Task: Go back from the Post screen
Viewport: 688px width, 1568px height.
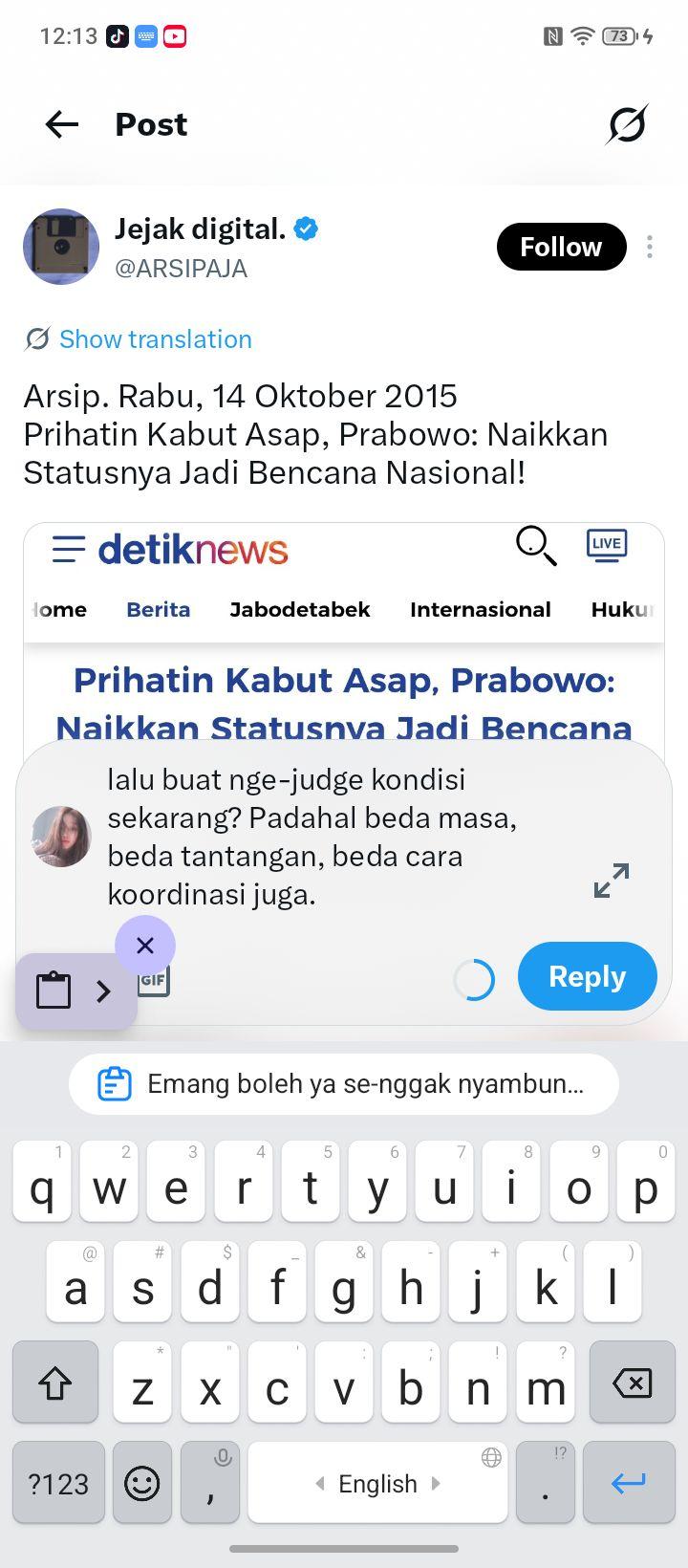Action: [62, 124]
